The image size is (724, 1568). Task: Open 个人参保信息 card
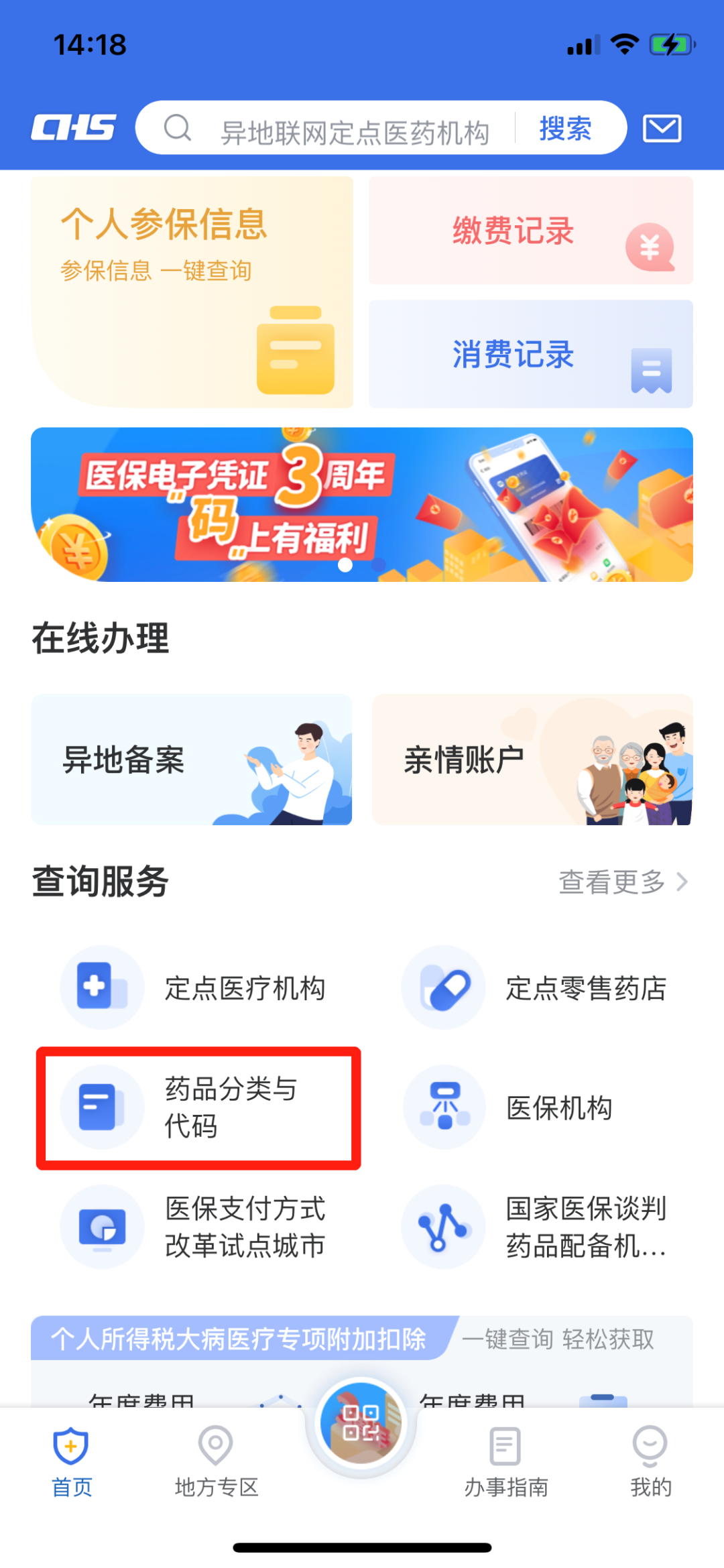pos(192,292)
